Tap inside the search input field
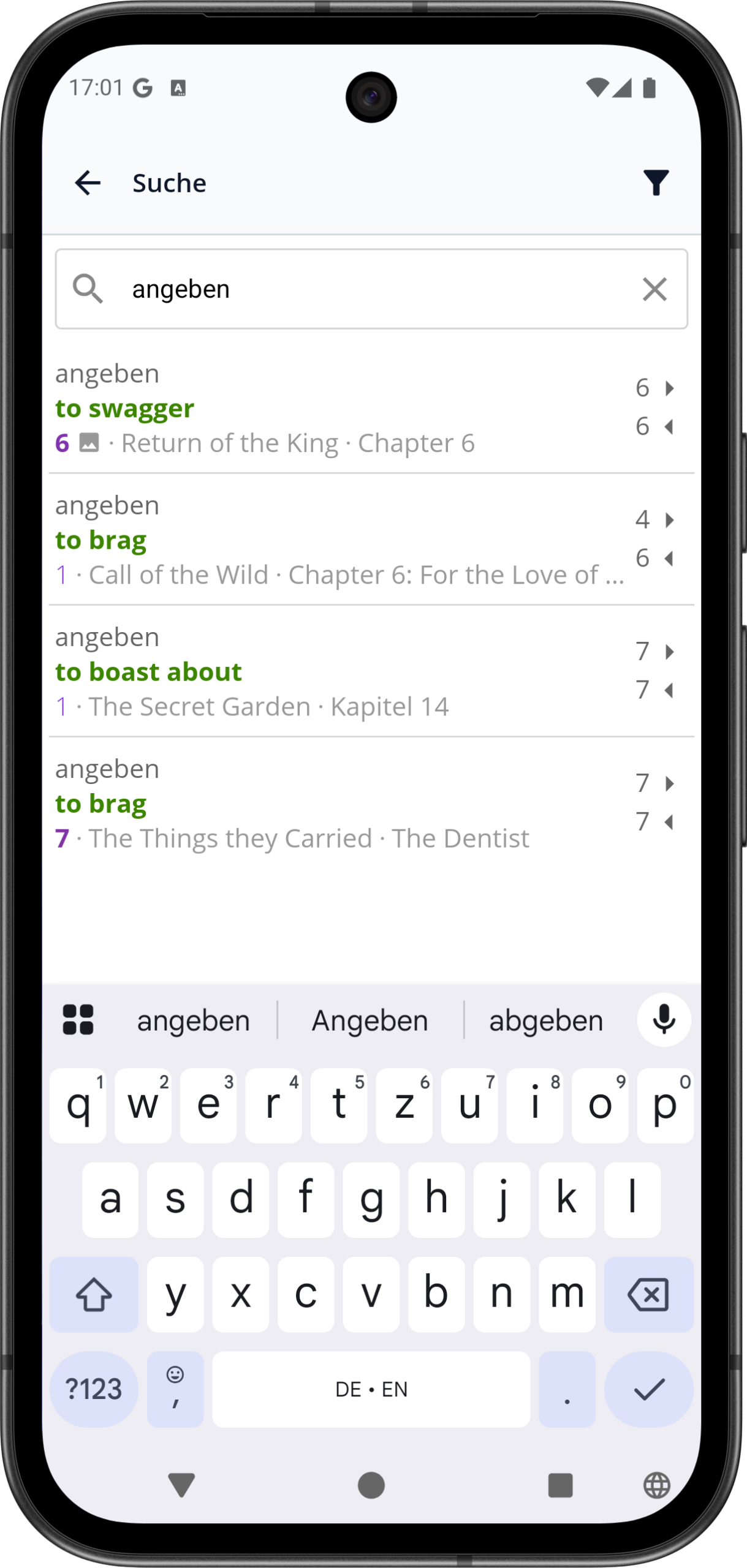The image size is (747, 1568). (306, 288)
